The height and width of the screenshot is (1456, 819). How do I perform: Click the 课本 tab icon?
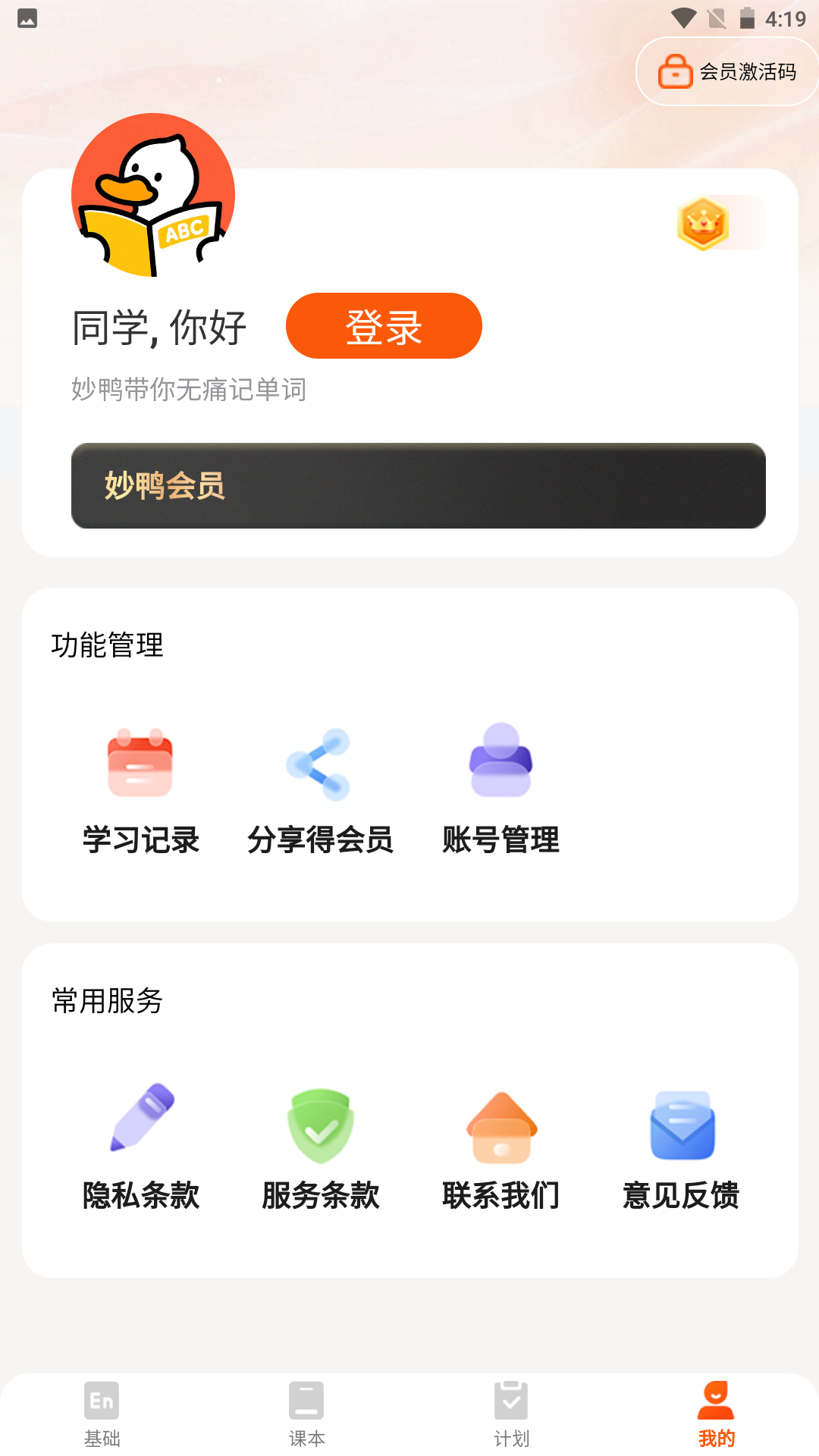[x=306, y=1401]
